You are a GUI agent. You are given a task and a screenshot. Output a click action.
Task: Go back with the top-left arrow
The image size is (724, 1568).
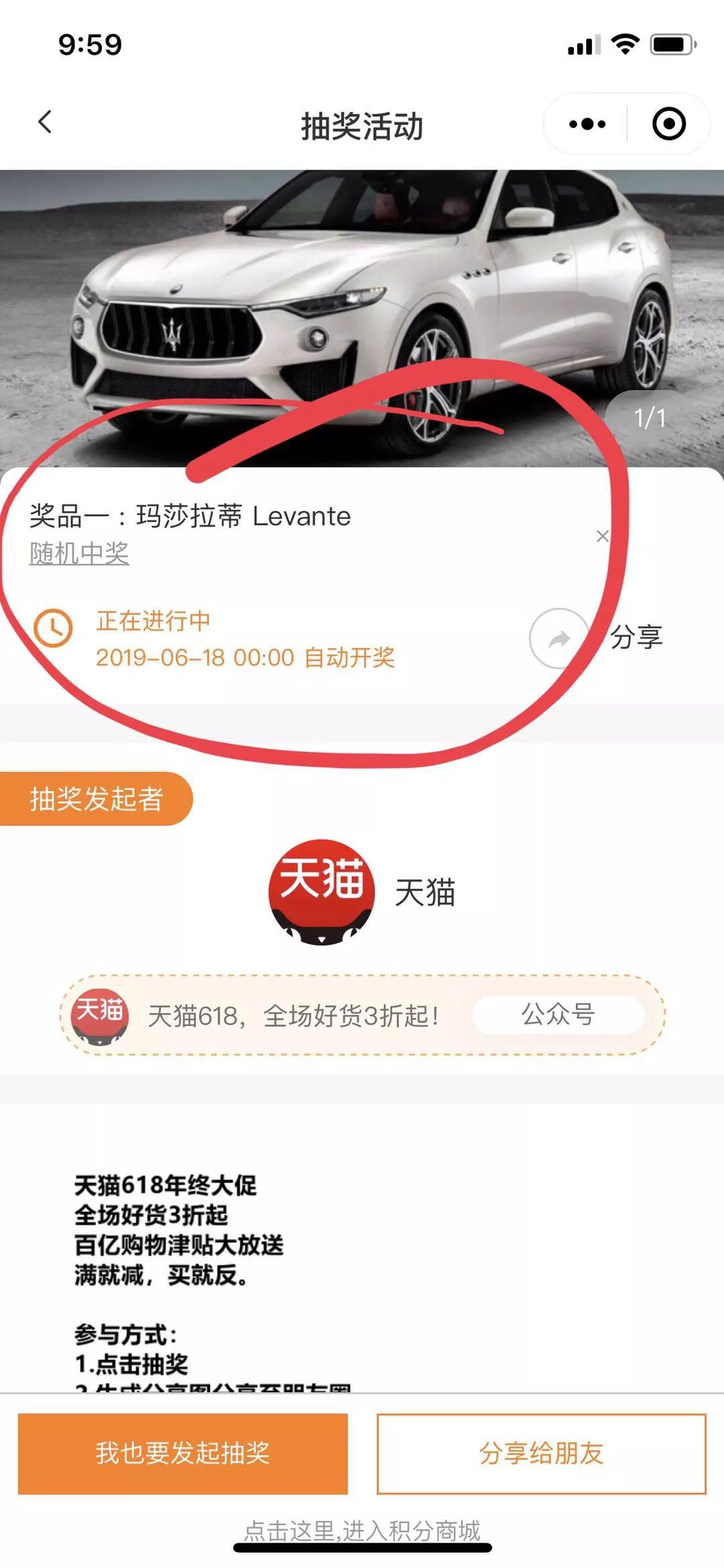[x=45, y=123]
